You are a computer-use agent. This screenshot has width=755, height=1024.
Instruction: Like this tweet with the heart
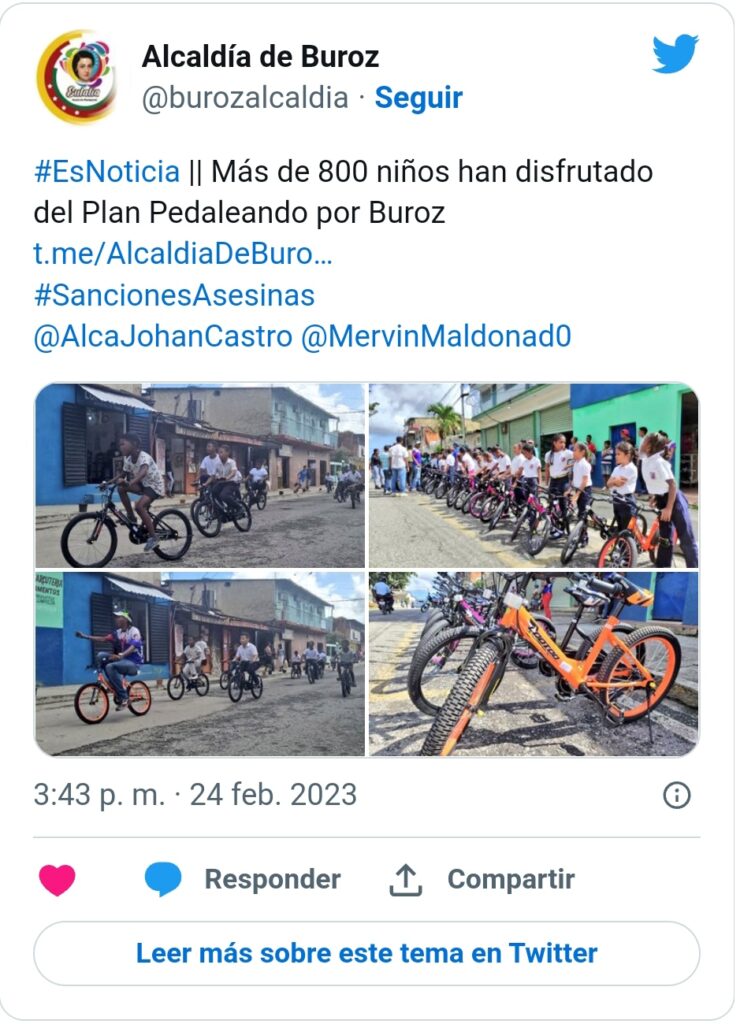[x=57, y=879]
